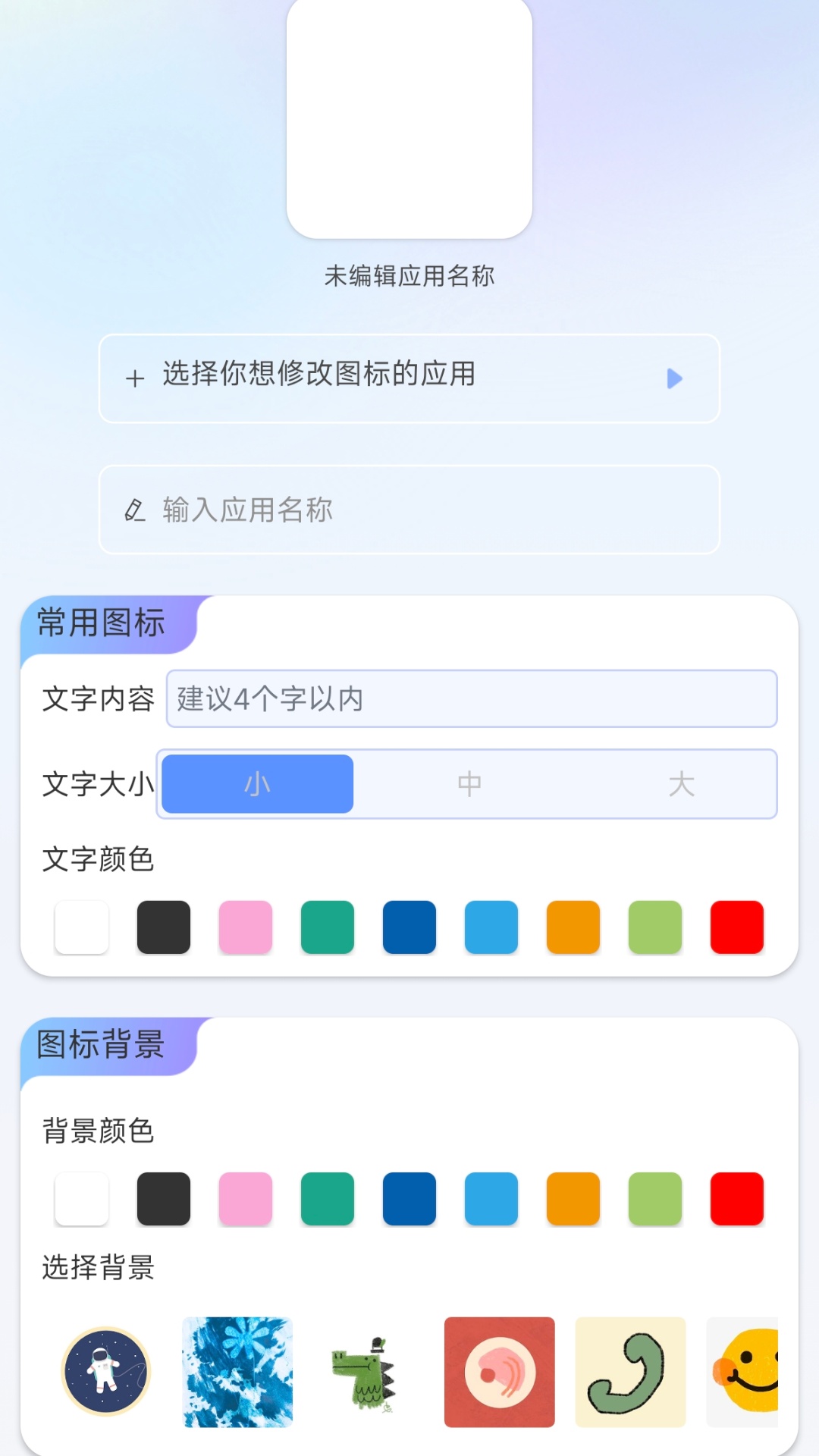This screenshot has height=1456, width=819.
Task: Select the green telephone background icon
Action: pyautogui.click(x=630, y=1373)
